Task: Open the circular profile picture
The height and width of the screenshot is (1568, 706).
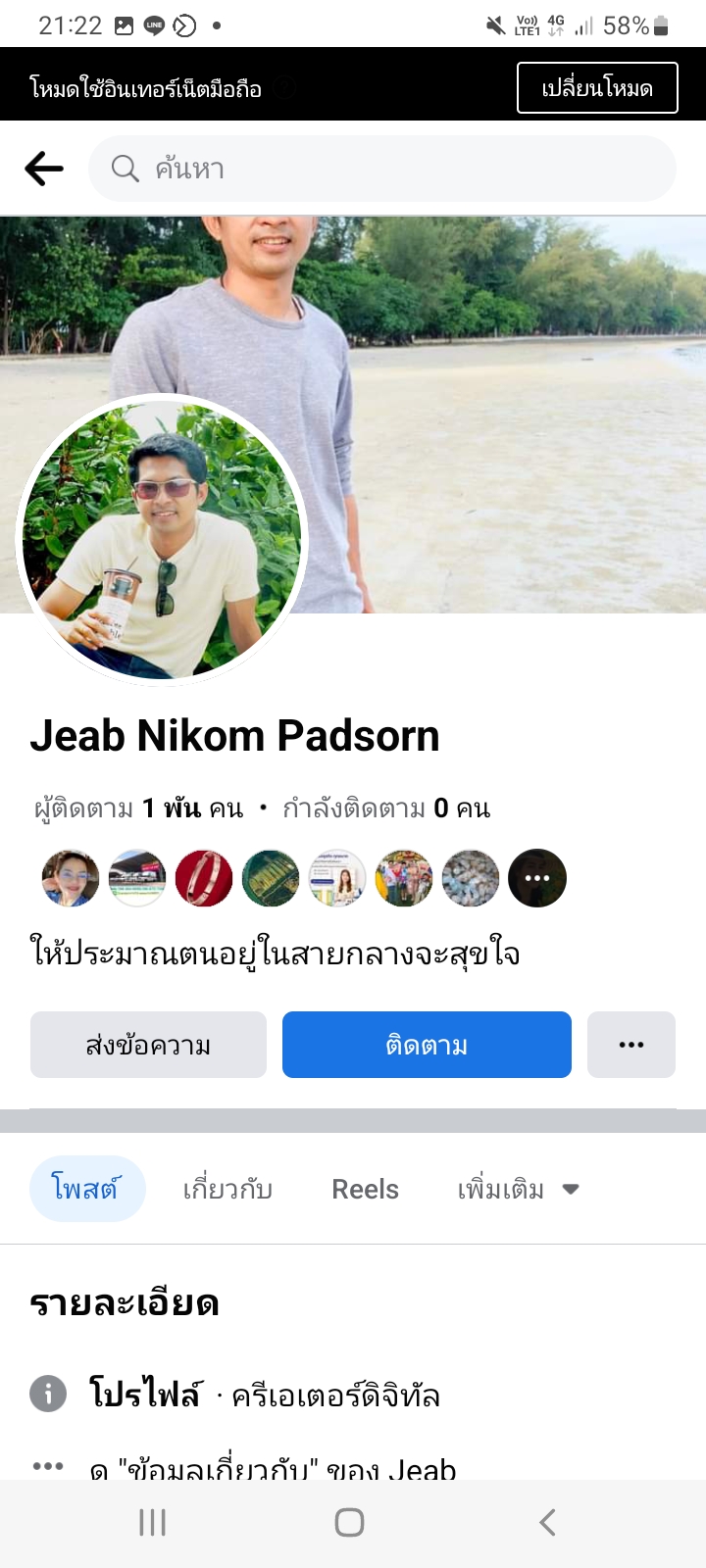Action: pos(163,540)
